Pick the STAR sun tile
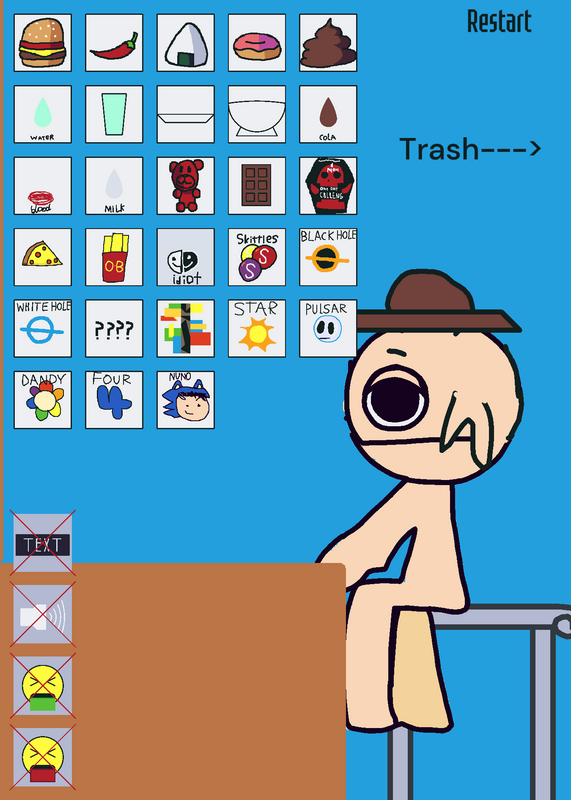The height and width of the screenshot is (800, 571). pos(257,329)
